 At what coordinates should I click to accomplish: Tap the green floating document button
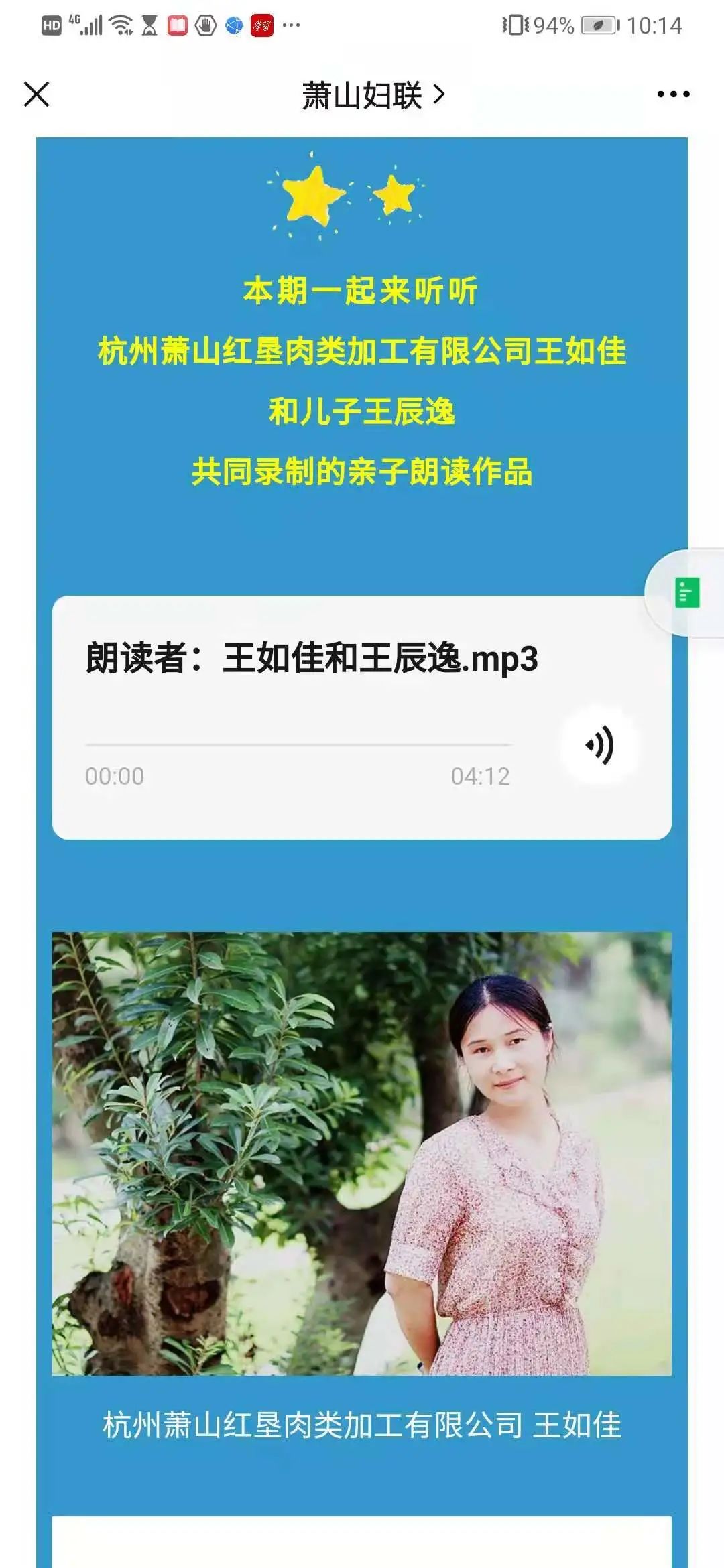point(686,592)
